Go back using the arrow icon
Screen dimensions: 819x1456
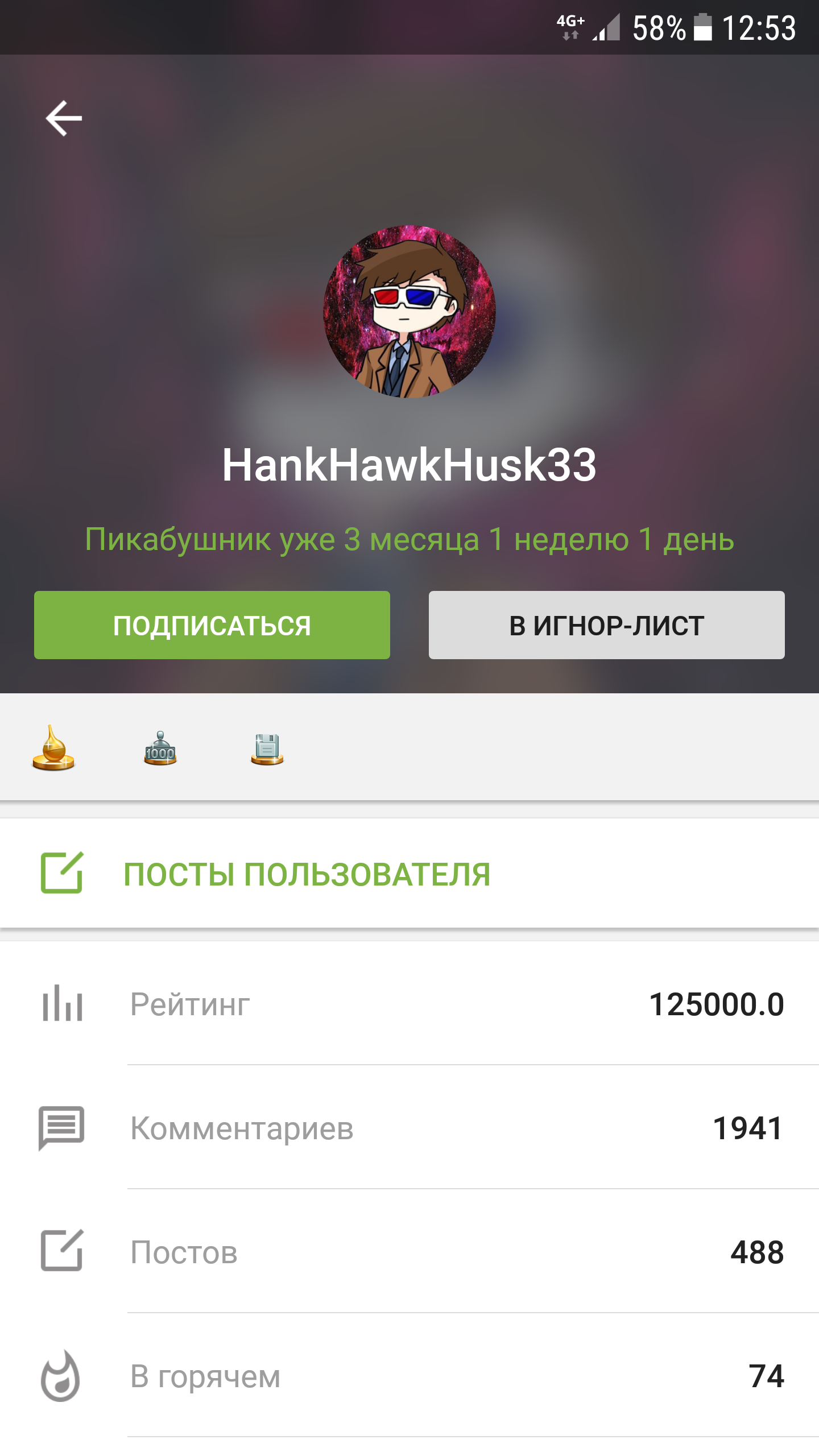[x=64, y=118]
